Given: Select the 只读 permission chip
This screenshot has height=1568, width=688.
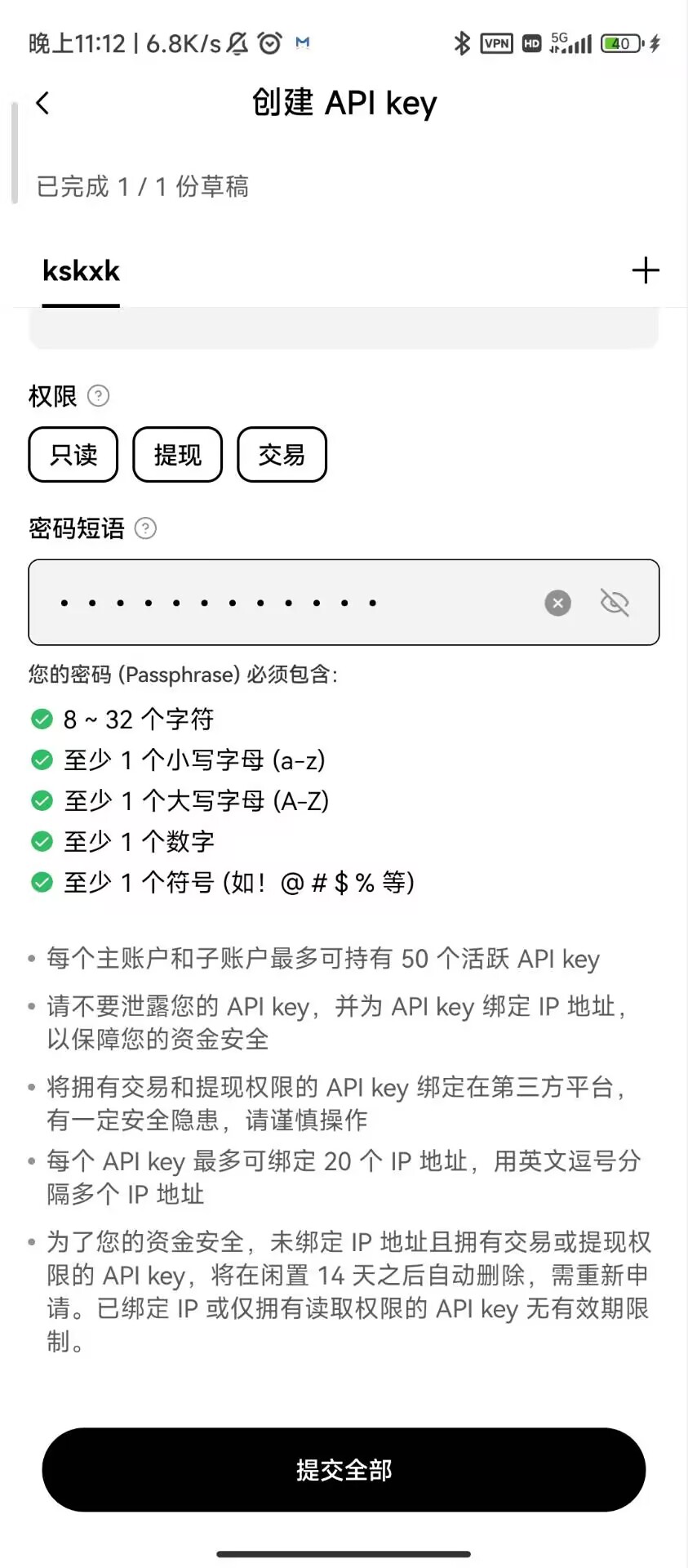Looking at the screenshot, I should tap(73, 455).
